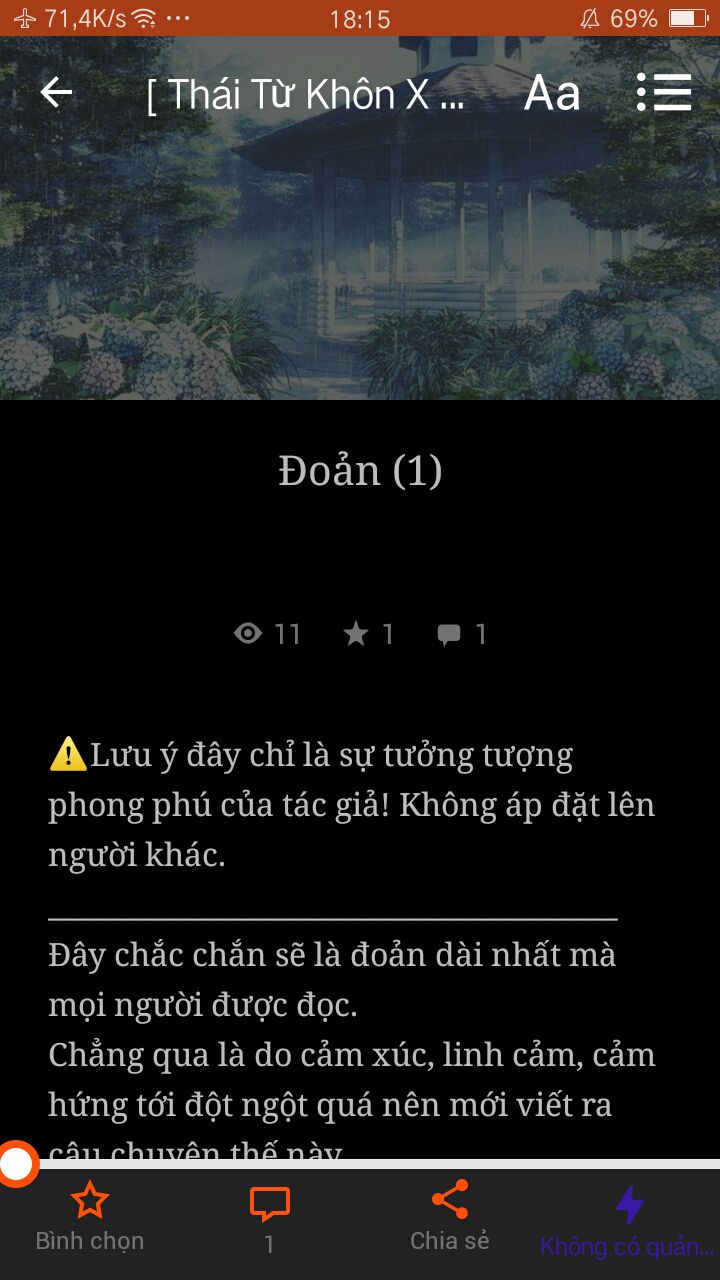Tap the reading progress slider handle
This screenshot has height=1280, width=720.
(17, 1164)
